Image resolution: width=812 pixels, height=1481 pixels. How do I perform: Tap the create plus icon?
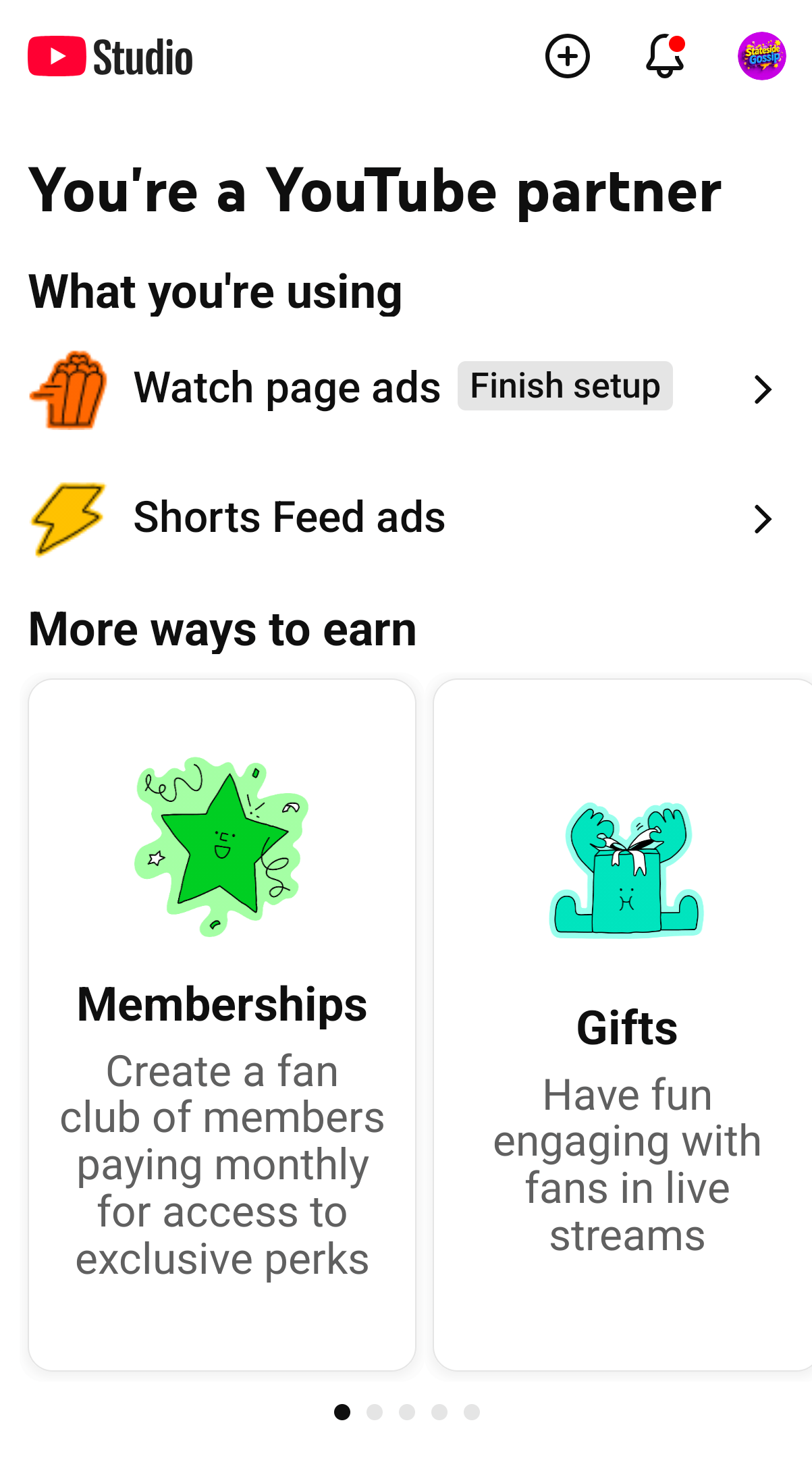click(567, 56)
